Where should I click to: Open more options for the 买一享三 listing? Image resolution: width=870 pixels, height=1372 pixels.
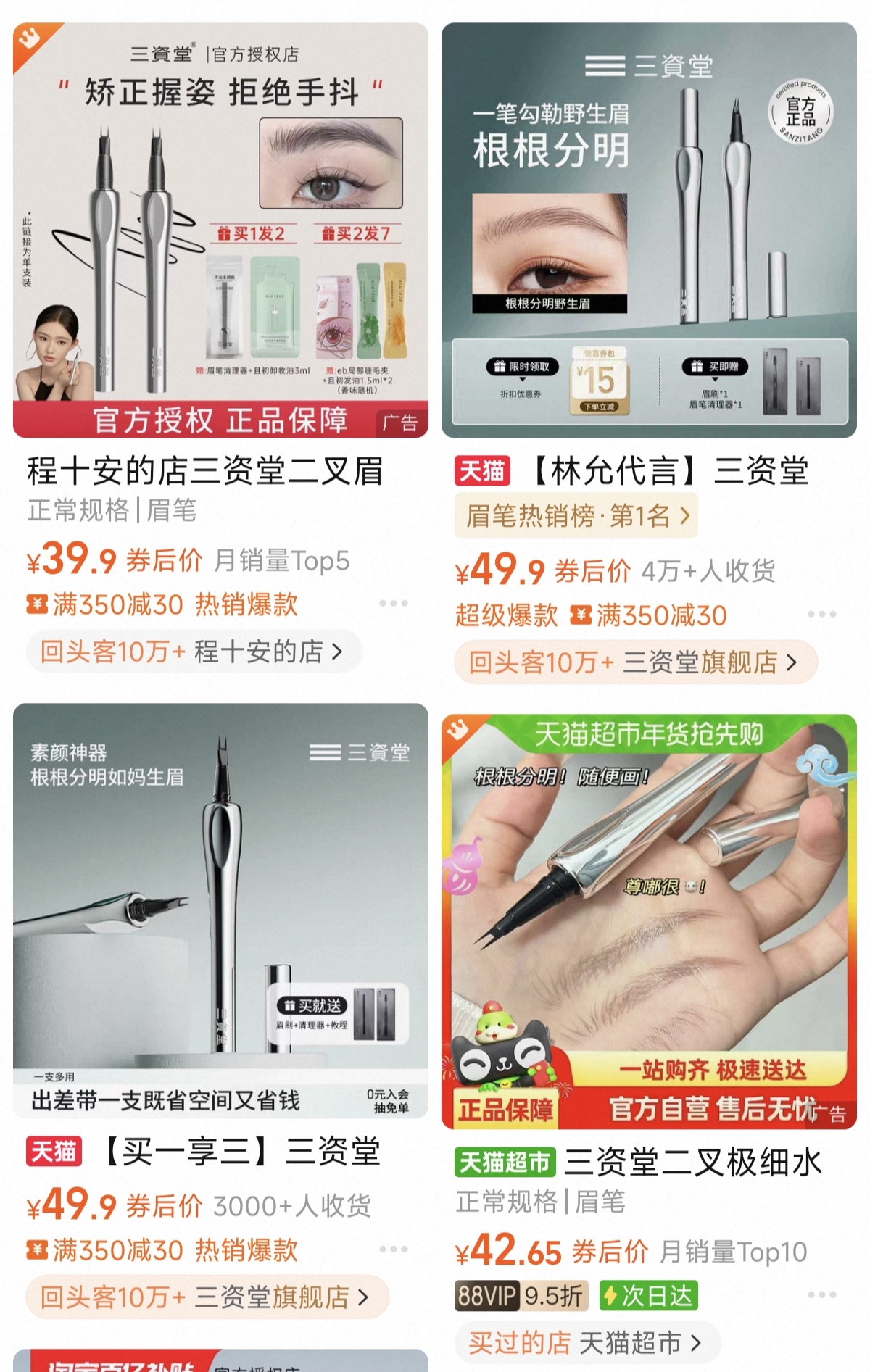click(x=394, y=1249)
